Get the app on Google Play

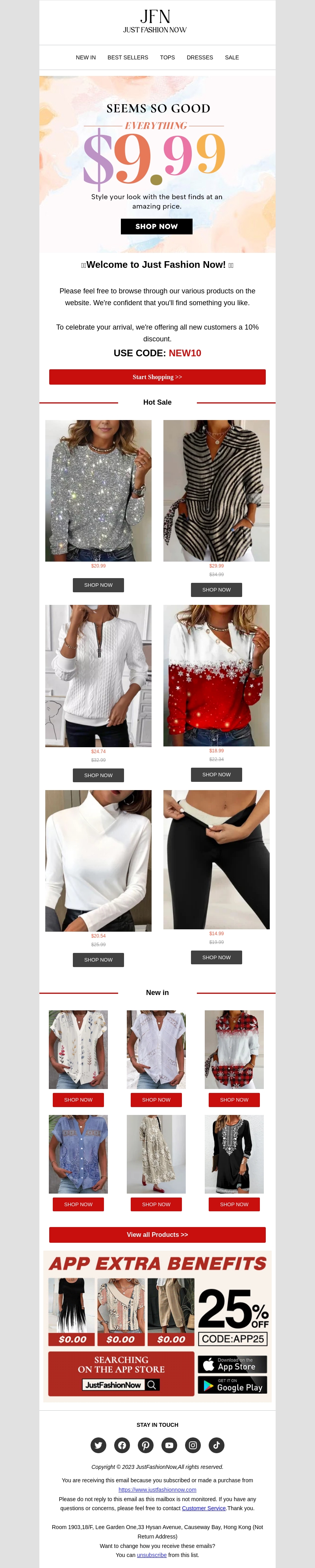pyautogui.click(x=232, y=1386)
